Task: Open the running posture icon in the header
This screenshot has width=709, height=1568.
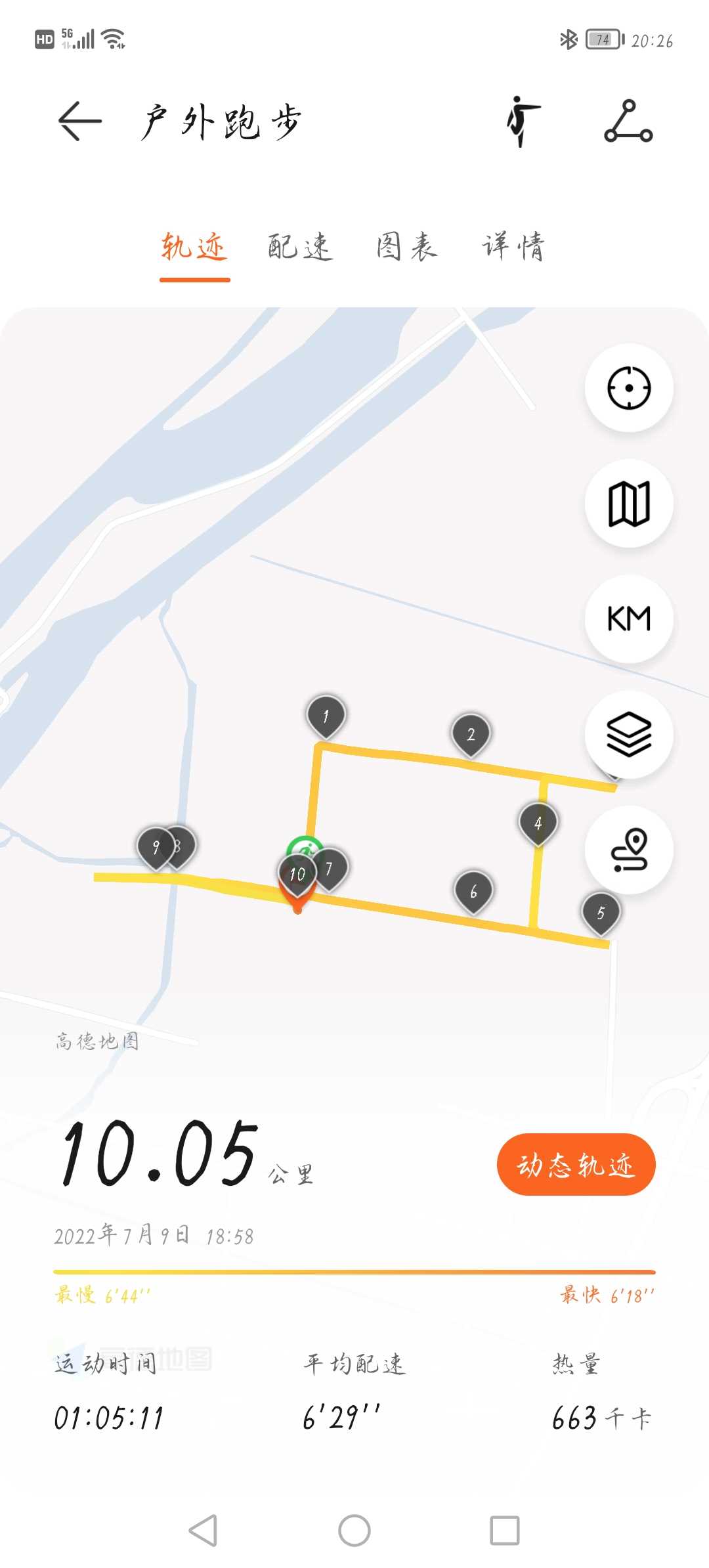Action: click(523, 121)
